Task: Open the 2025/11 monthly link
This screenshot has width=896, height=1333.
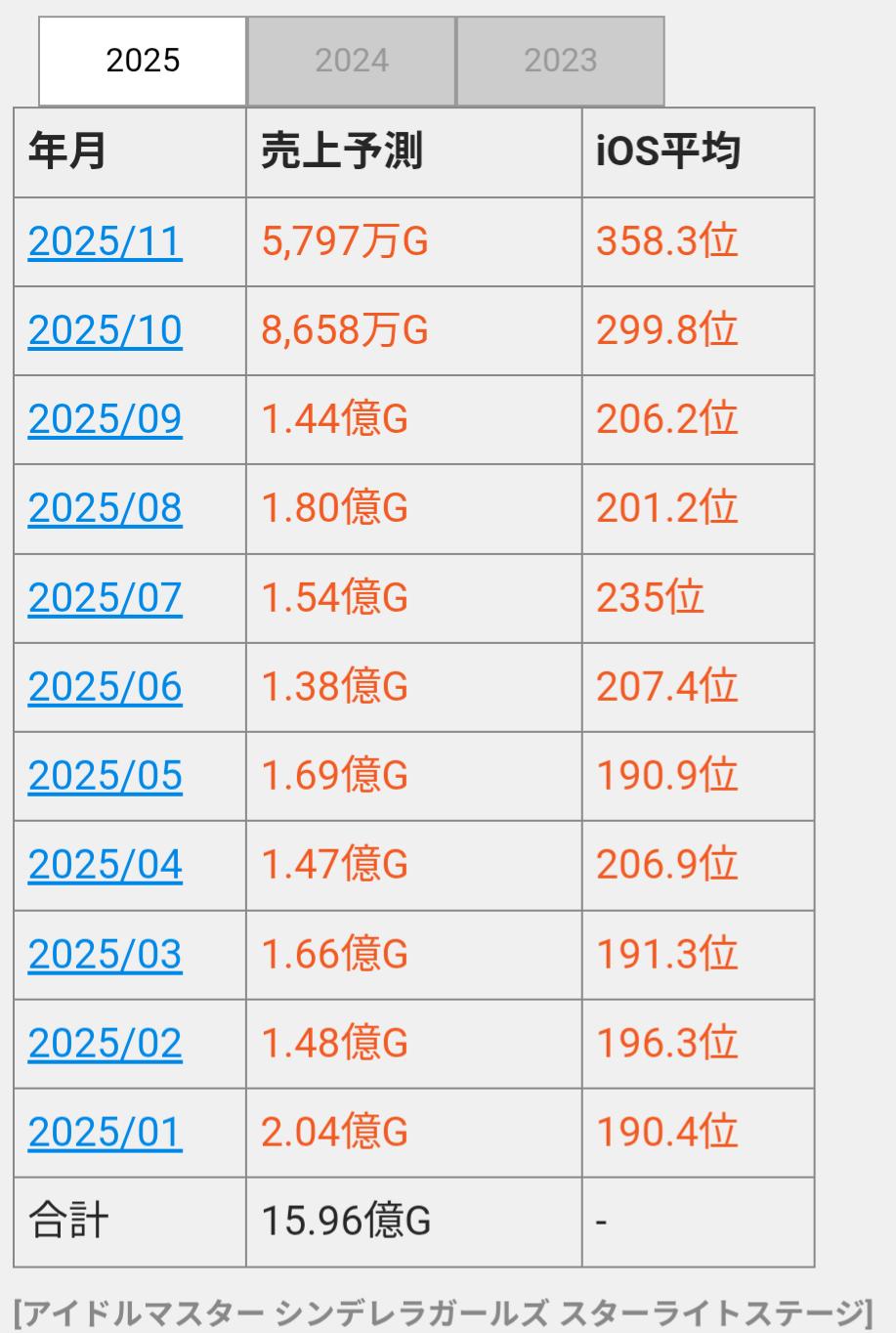Action: [106, 241]
